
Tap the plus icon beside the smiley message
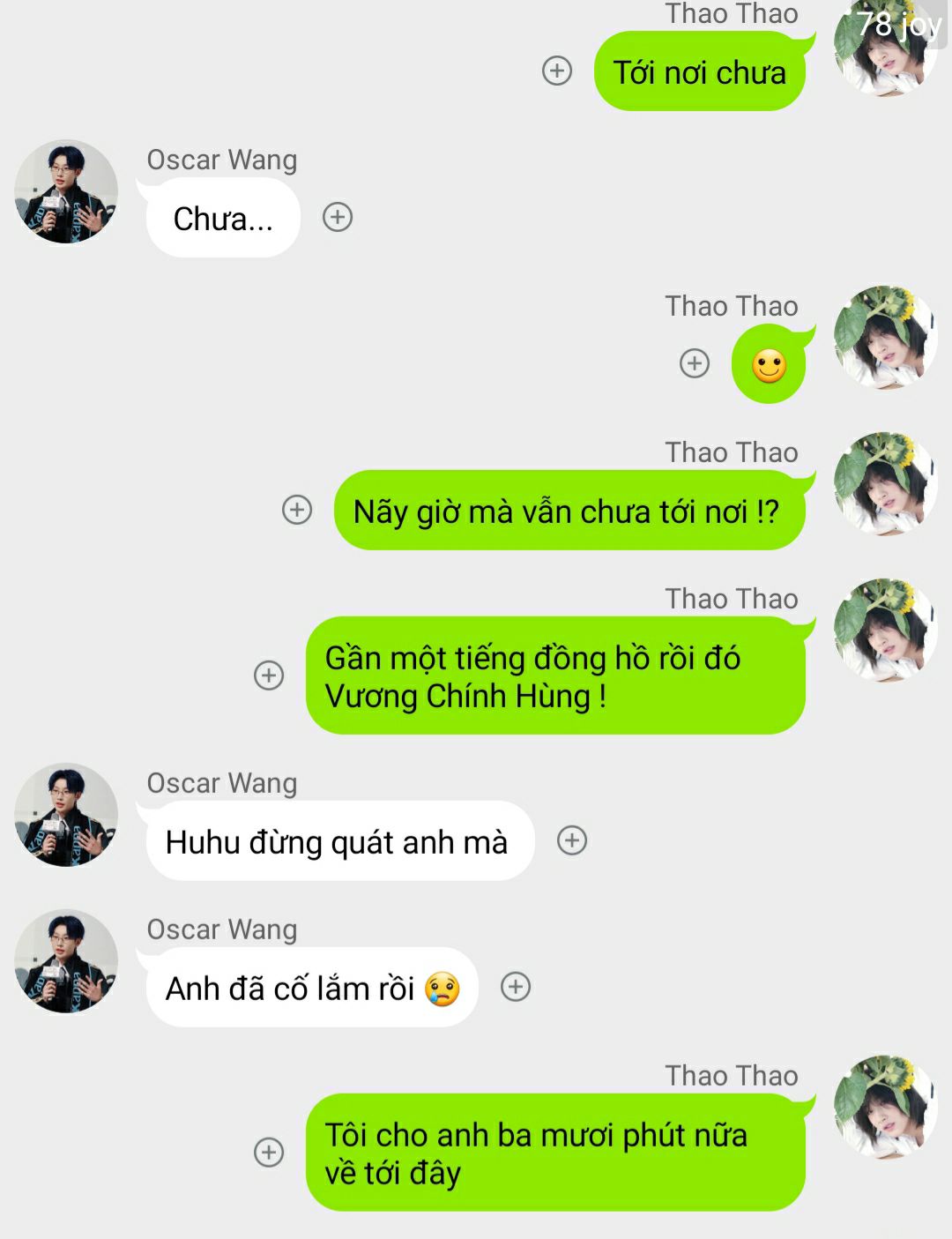pos(695,363)
